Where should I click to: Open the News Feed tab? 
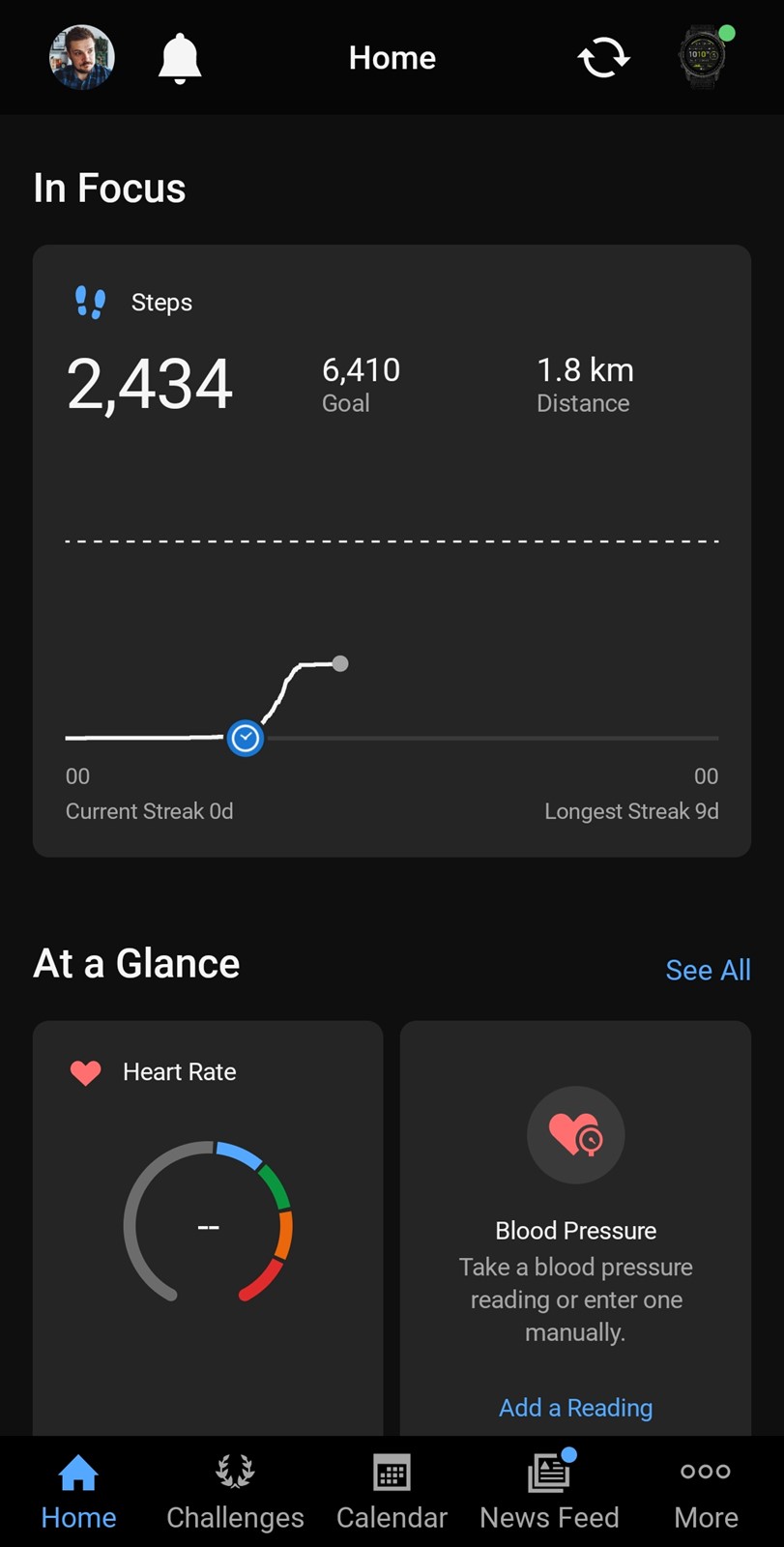point(549,1492)
